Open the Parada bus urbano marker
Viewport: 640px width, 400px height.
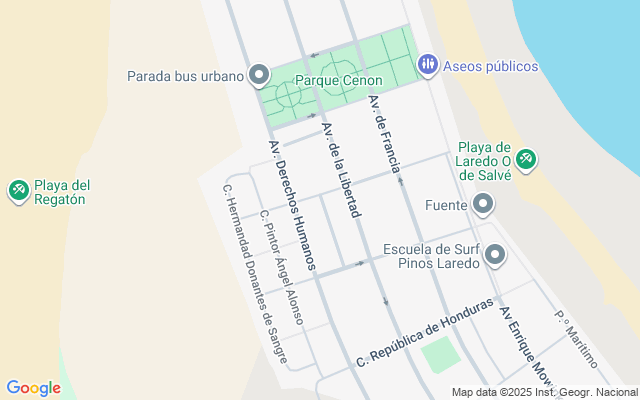click(259, 75)
